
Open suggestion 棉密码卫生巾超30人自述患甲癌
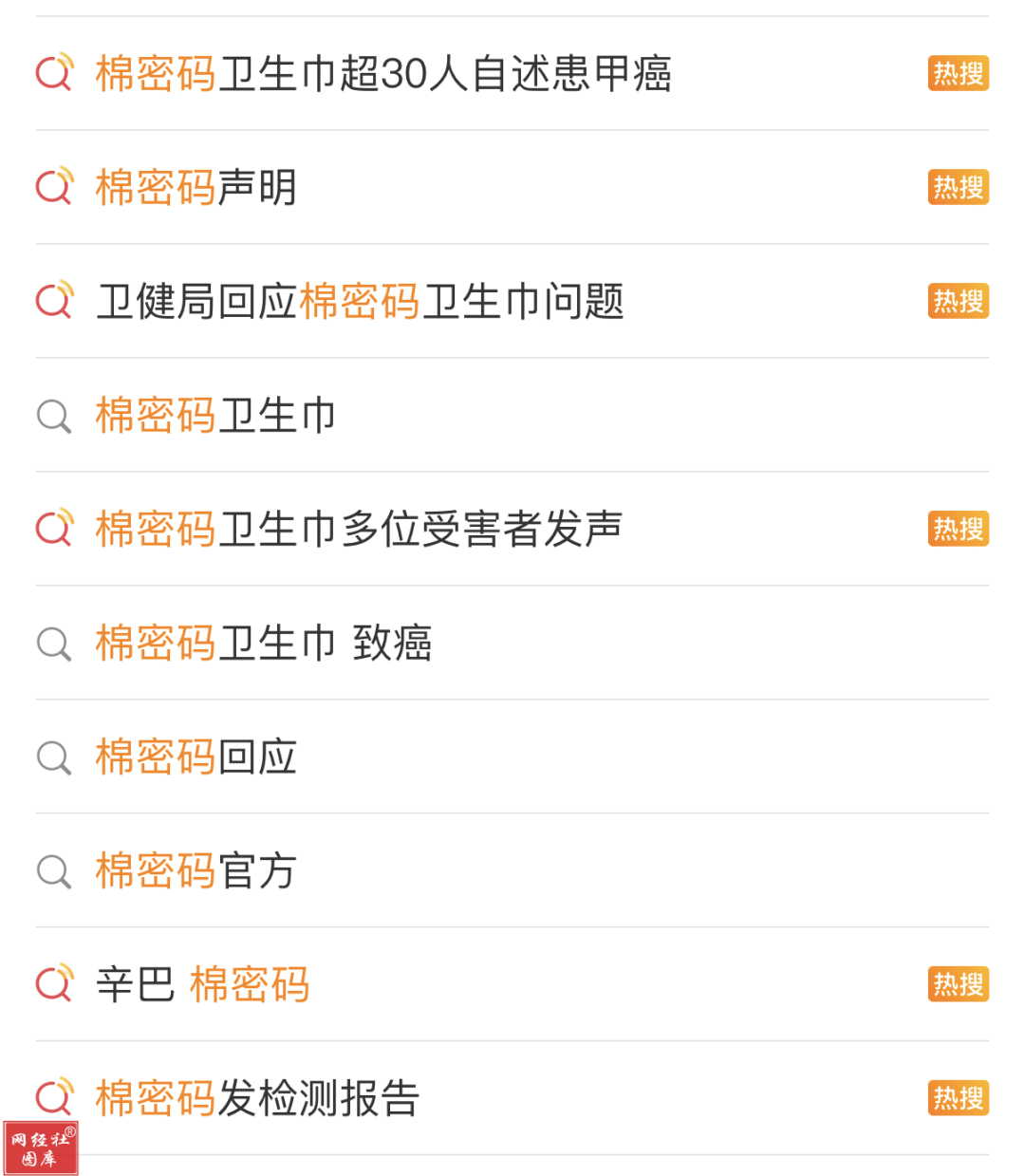[x=383, y=74]
